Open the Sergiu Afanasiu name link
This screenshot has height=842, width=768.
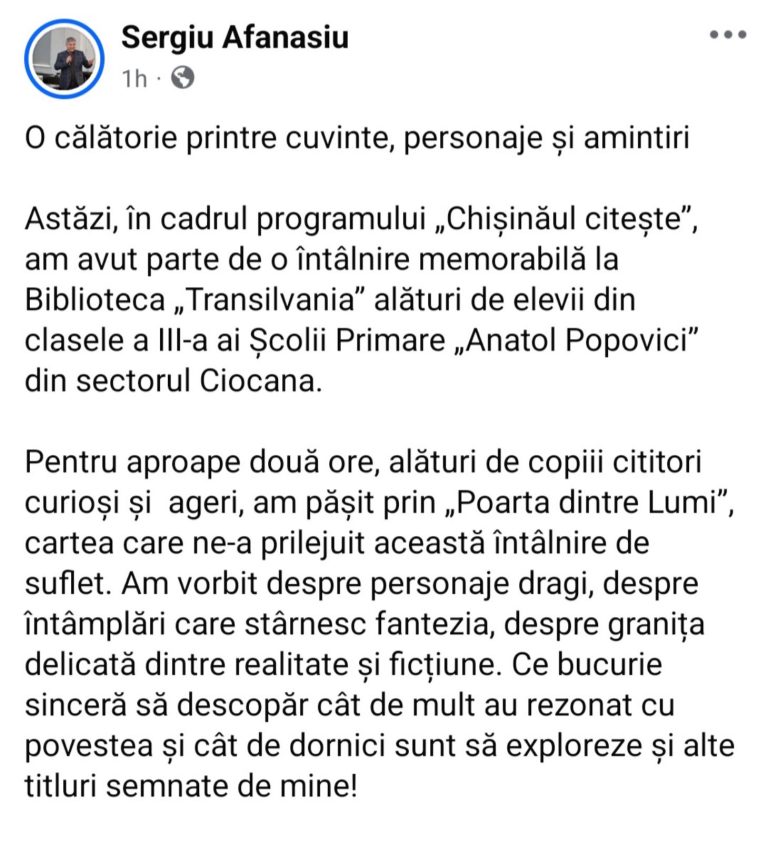tap(235, 38)
